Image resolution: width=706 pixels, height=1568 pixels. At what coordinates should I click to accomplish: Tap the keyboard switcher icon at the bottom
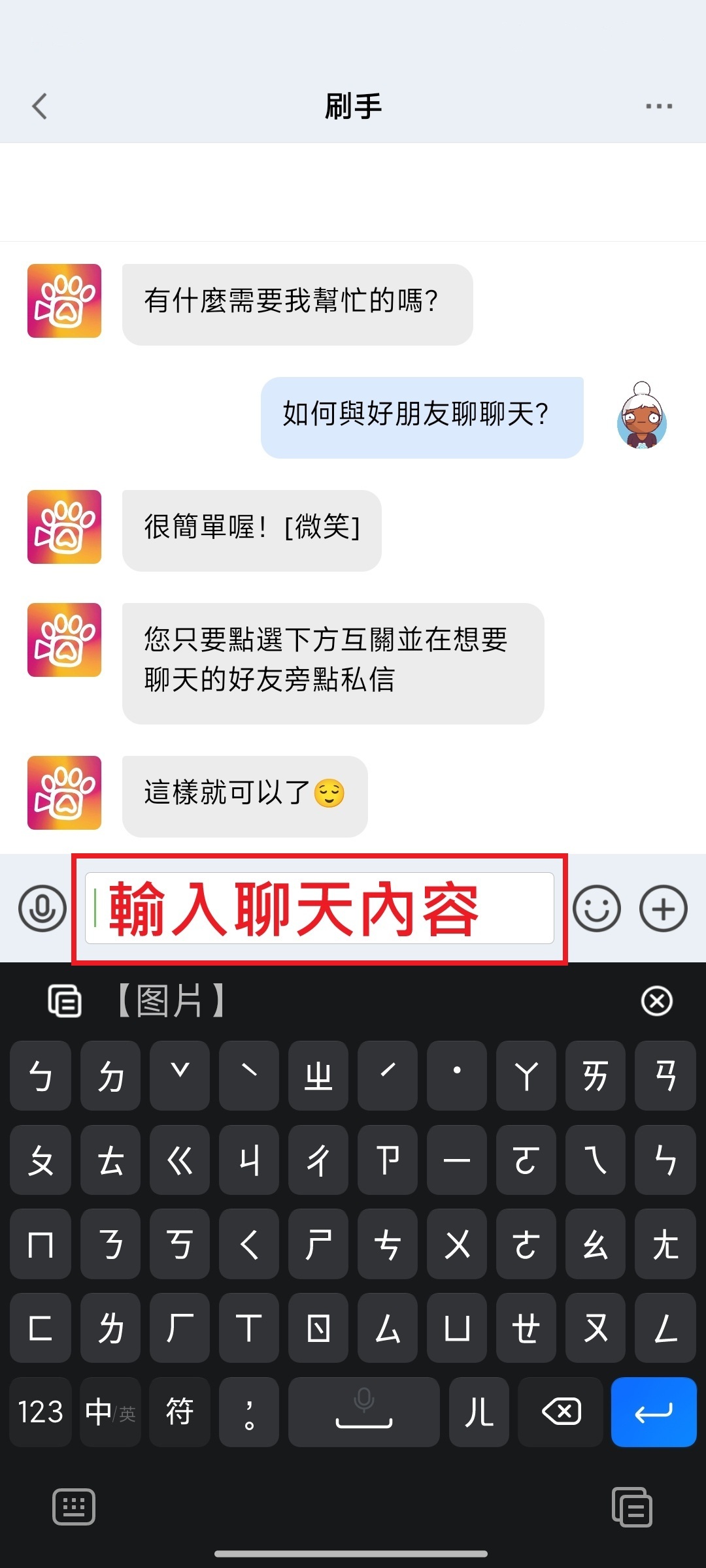click(x=73, y=1507)
